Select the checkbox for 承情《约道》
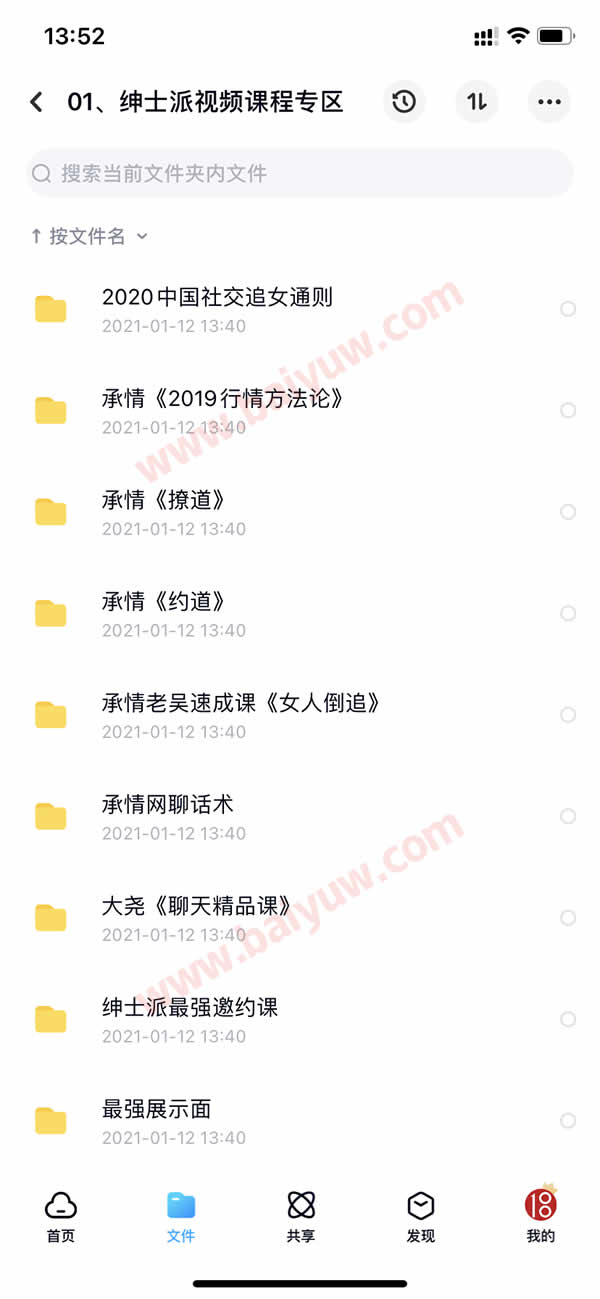Screen dimensions: 600x1299 [568, 613]
